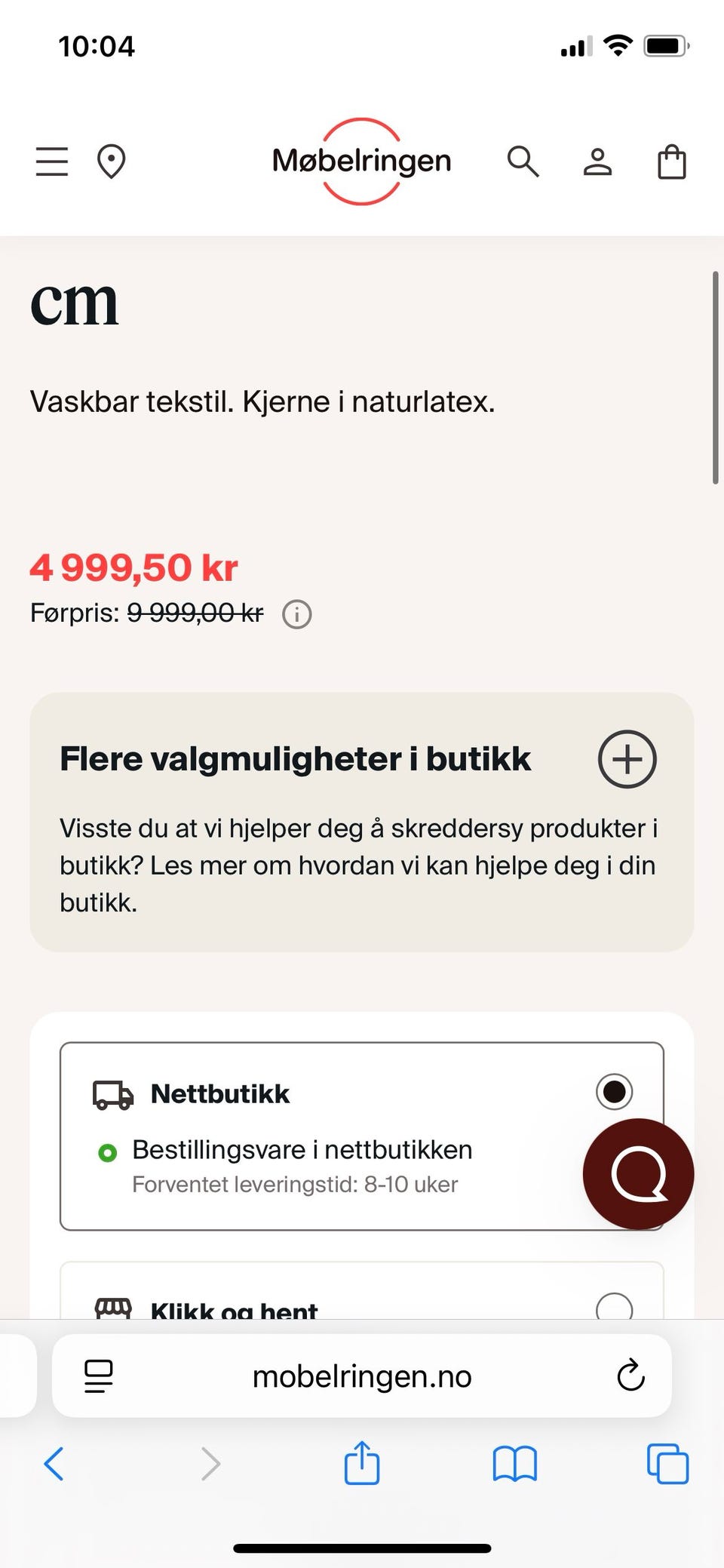Expand Flere valgmuligheter i butikk section

pos(627,759)
